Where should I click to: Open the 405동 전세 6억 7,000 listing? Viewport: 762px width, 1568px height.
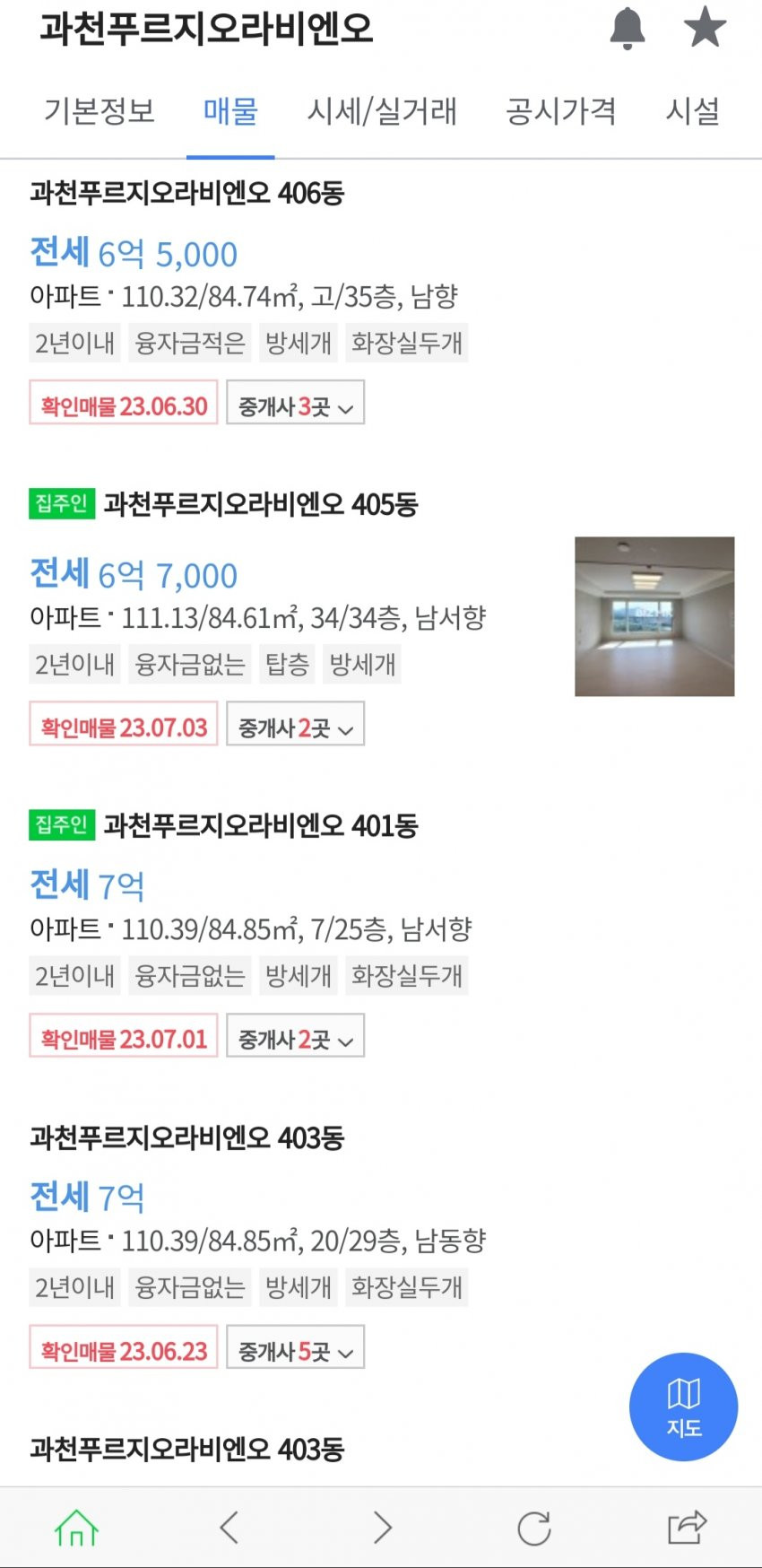[x=134, y=575]
